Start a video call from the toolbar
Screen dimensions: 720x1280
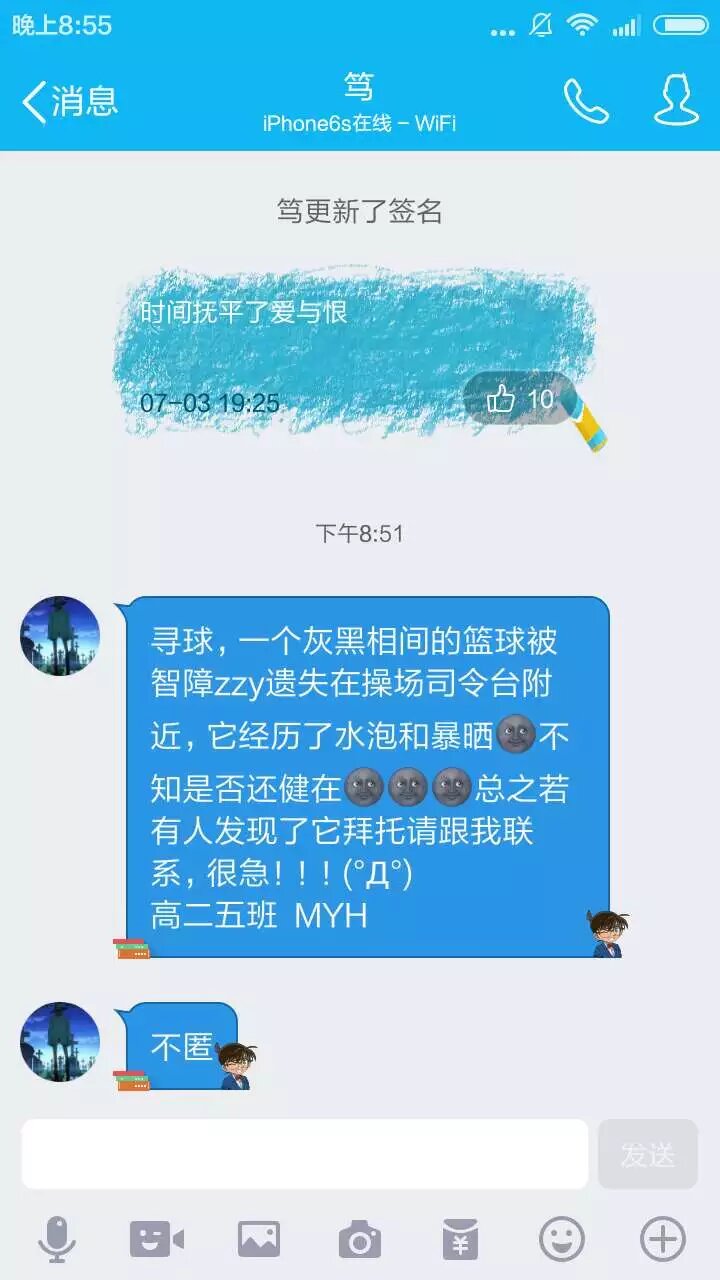point(157,1240)
